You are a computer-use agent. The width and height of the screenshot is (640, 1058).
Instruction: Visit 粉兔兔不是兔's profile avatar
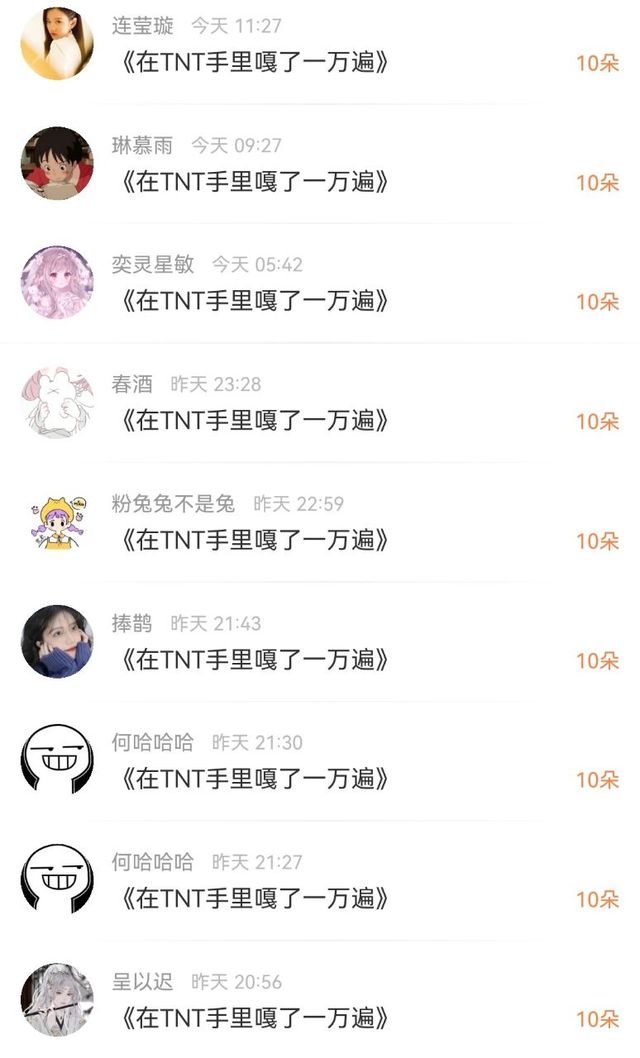click(57, 521)
